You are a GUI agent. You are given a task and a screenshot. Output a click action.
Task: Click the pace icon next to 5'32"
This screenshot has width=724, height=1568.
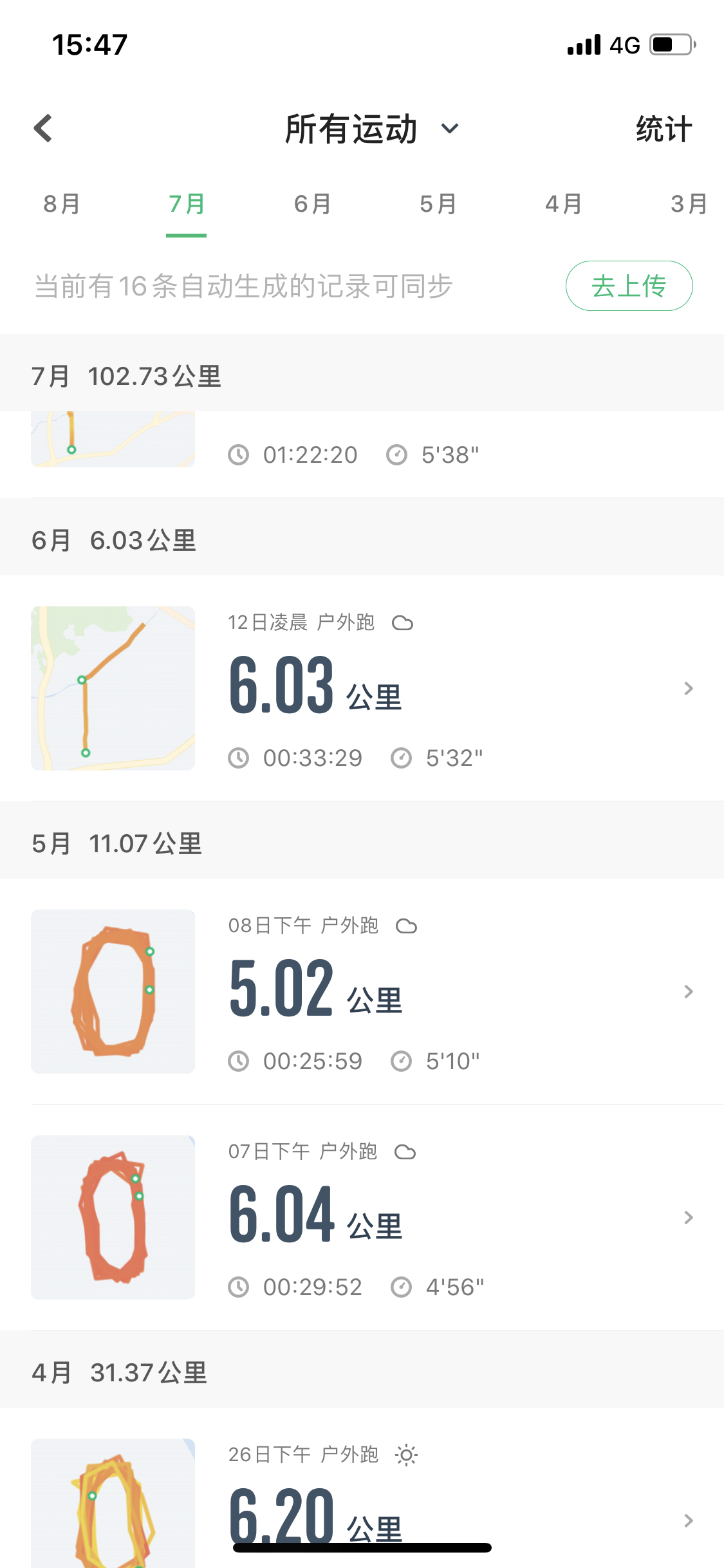tap(402, 758)
